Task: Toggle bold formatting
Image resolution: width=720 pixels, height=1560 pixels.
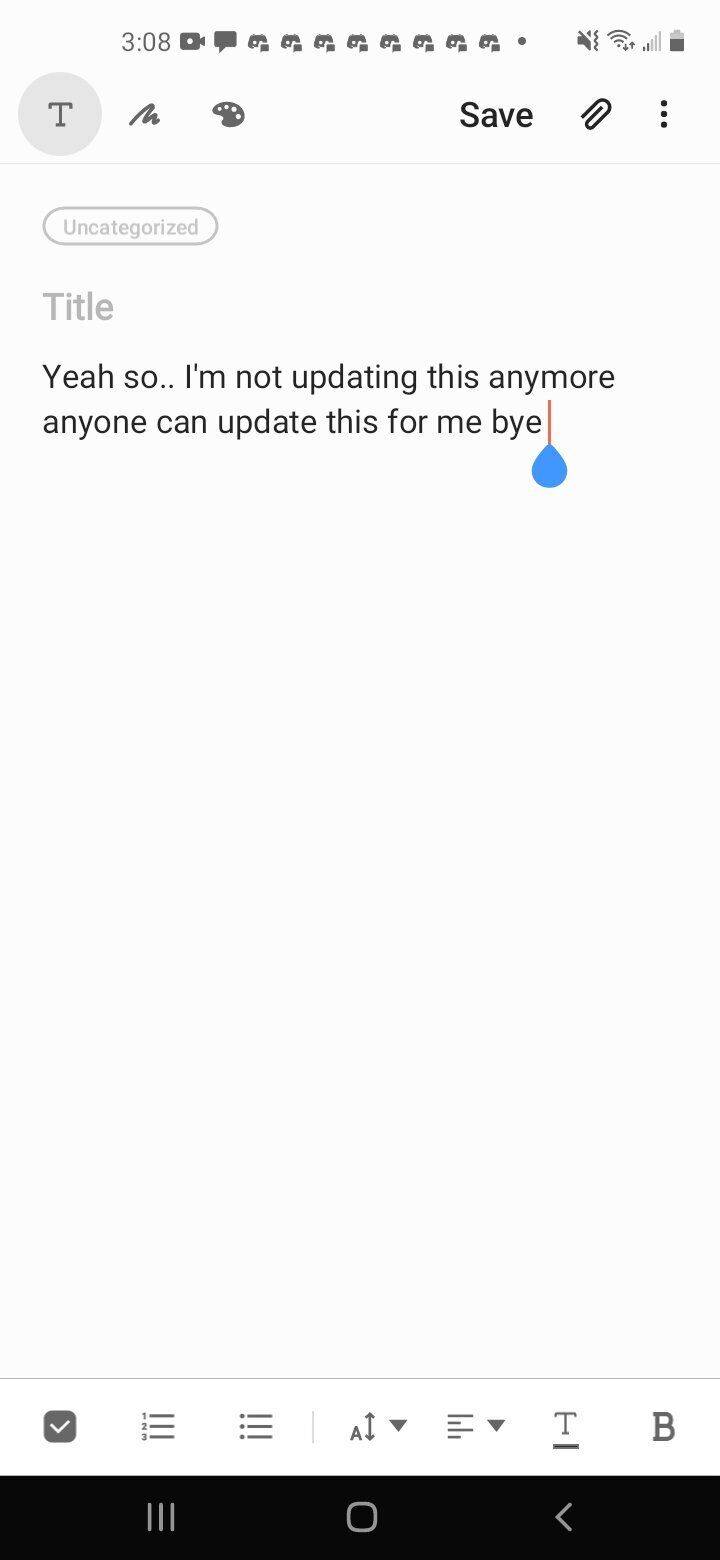Action: (663, 1426)
